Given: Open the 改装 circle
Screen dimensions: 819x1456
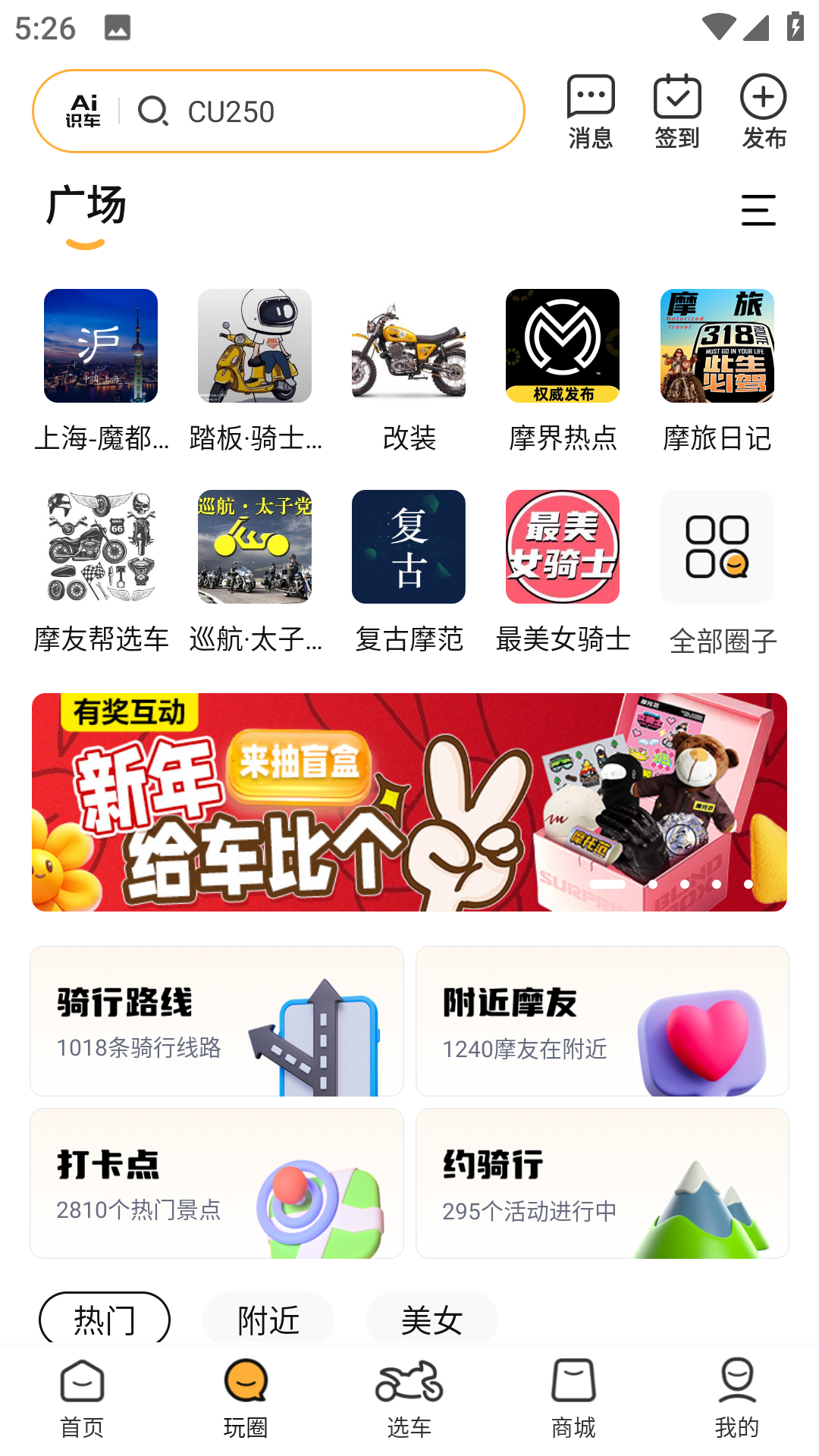Looking at the screenshot, I should (x=409, y=369).
